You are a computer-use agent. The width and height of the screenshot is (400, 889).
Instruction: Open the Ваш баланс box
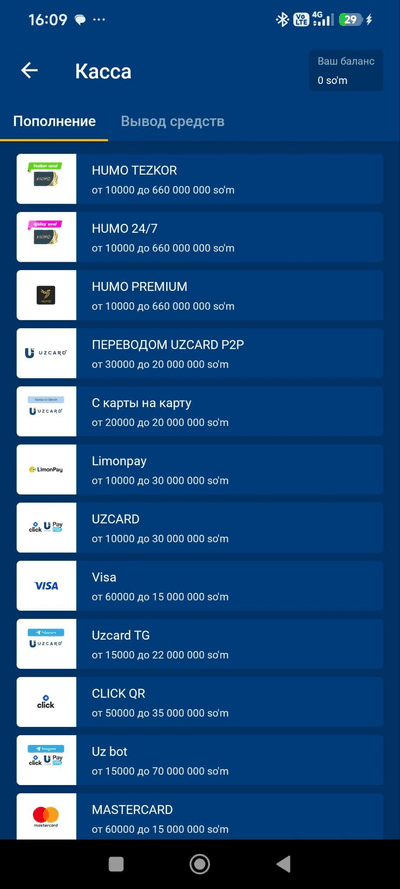click(x=346, y=70)
